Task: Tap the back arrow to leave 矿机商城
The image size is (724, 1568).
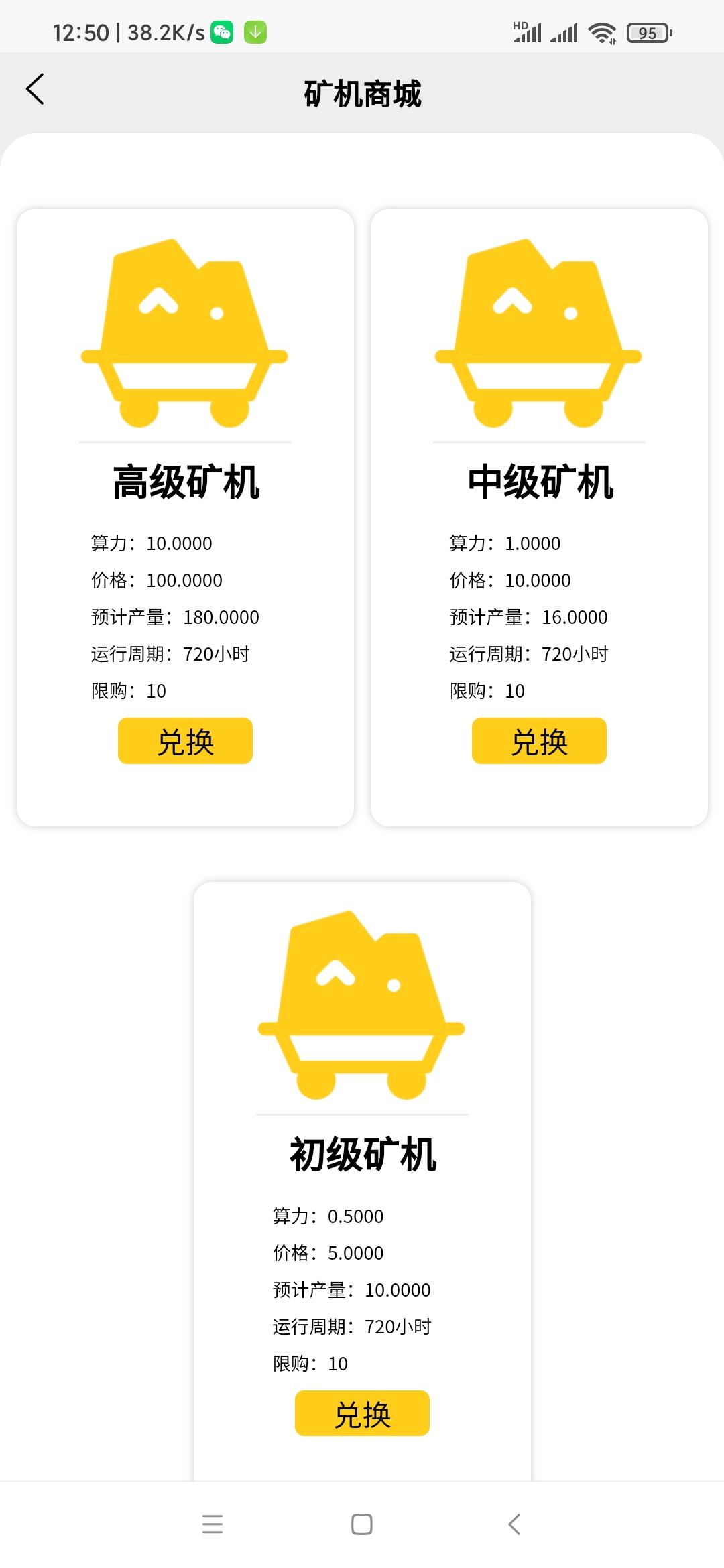Action: point(35,89)
